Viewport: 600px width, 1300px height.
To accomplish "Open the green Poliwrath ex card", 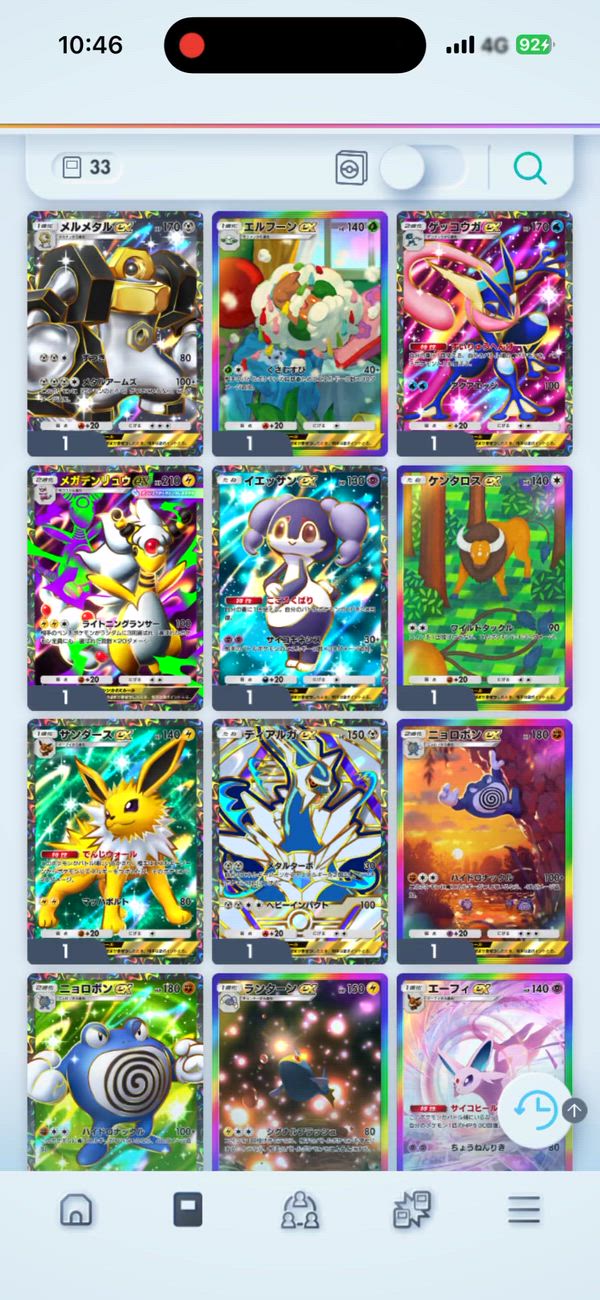I will [115, 1072].
